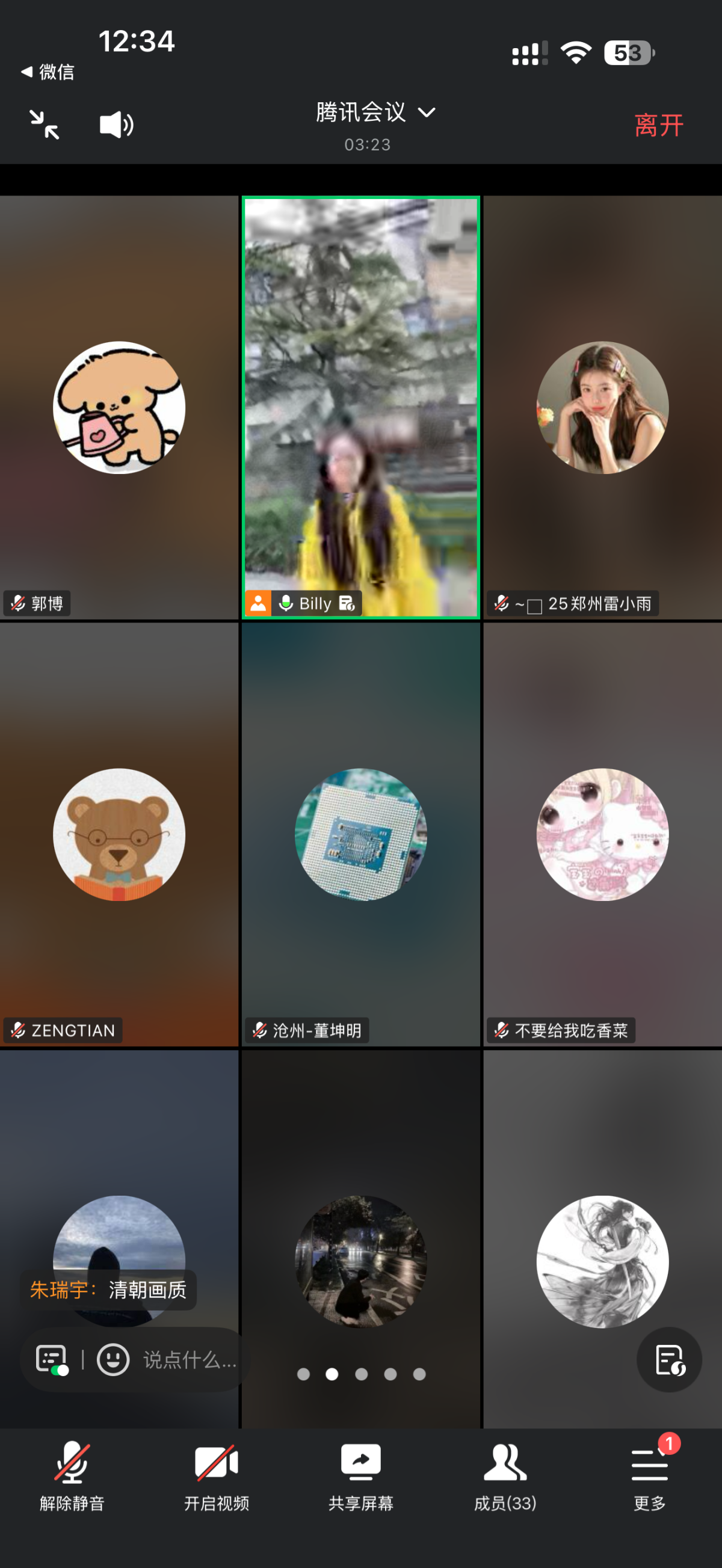Select Billy's video tile
Viewport: 722px width, 1568px height.
(x=360, y=407)
